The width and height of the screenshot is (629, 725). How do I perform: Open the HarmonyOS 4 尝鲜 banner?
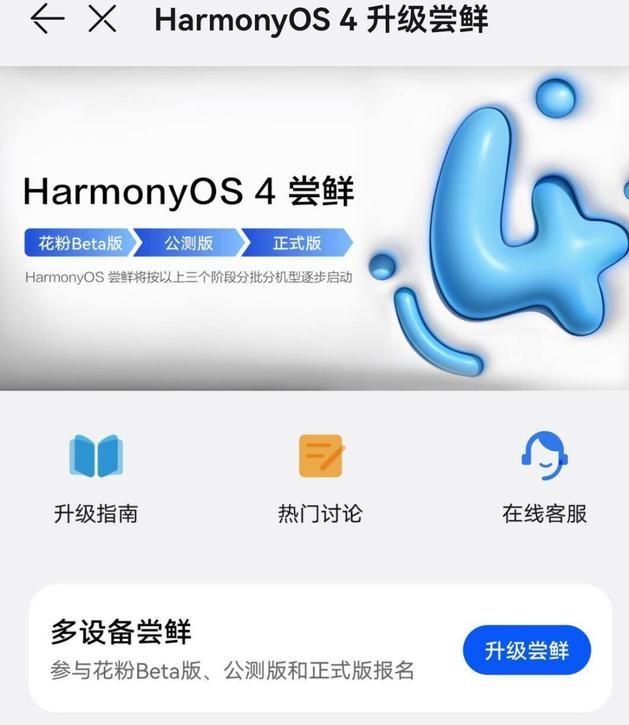(314, 228)
